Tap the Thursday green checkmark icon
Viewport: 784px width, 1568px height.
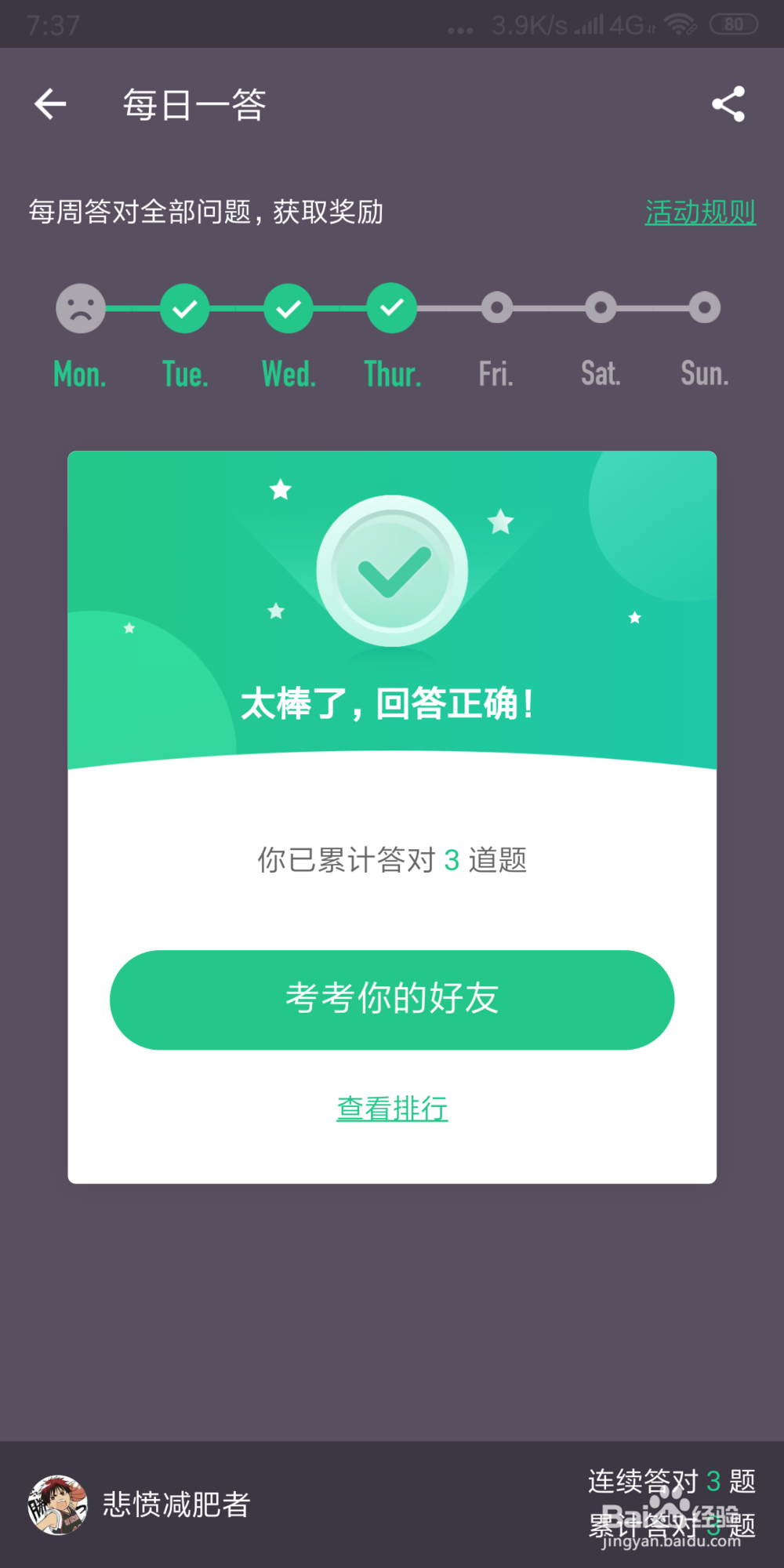click(391, 308)
